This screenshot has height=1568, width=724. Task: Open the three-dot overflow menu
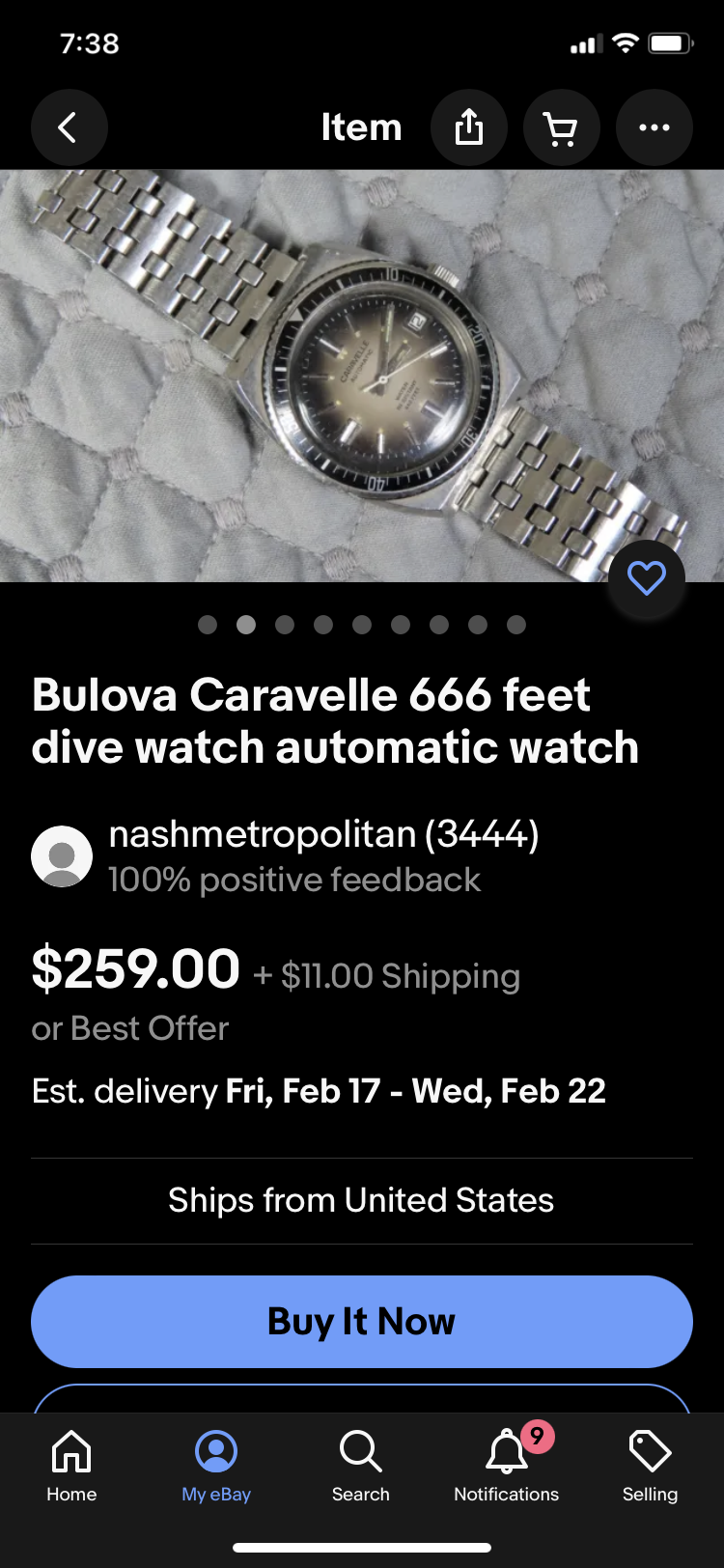(654, 127)
